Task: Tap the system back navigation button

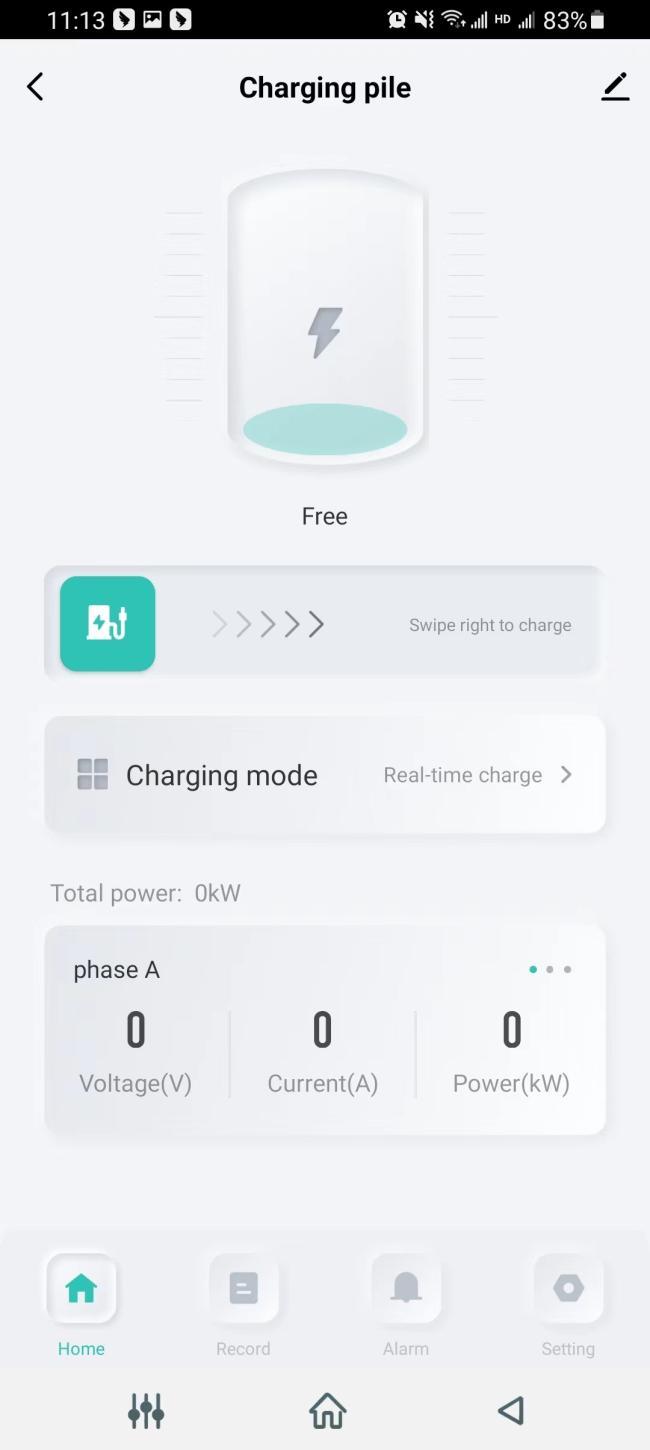Action: [511, 1411]
